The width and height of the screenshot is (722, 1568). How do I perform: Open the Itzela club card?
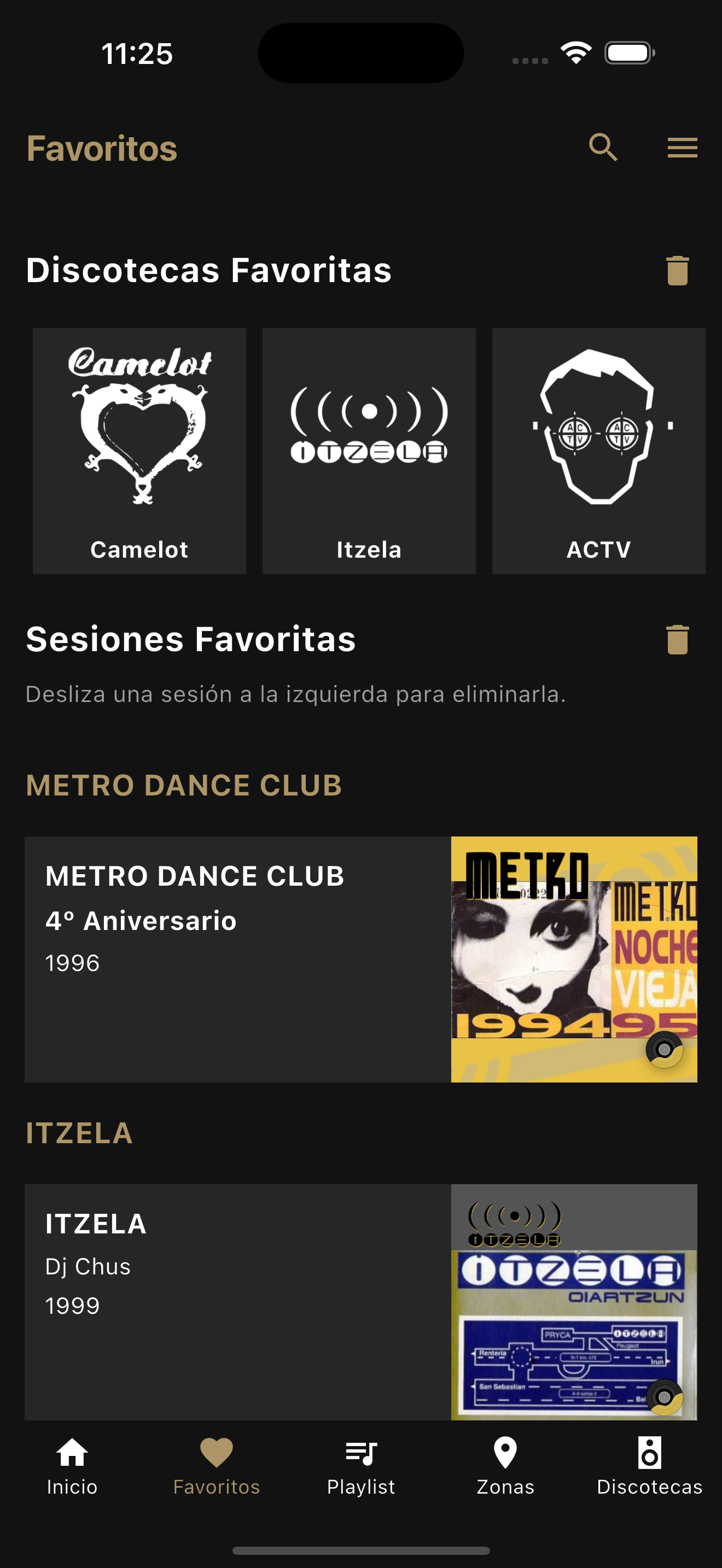coord(369,450)
